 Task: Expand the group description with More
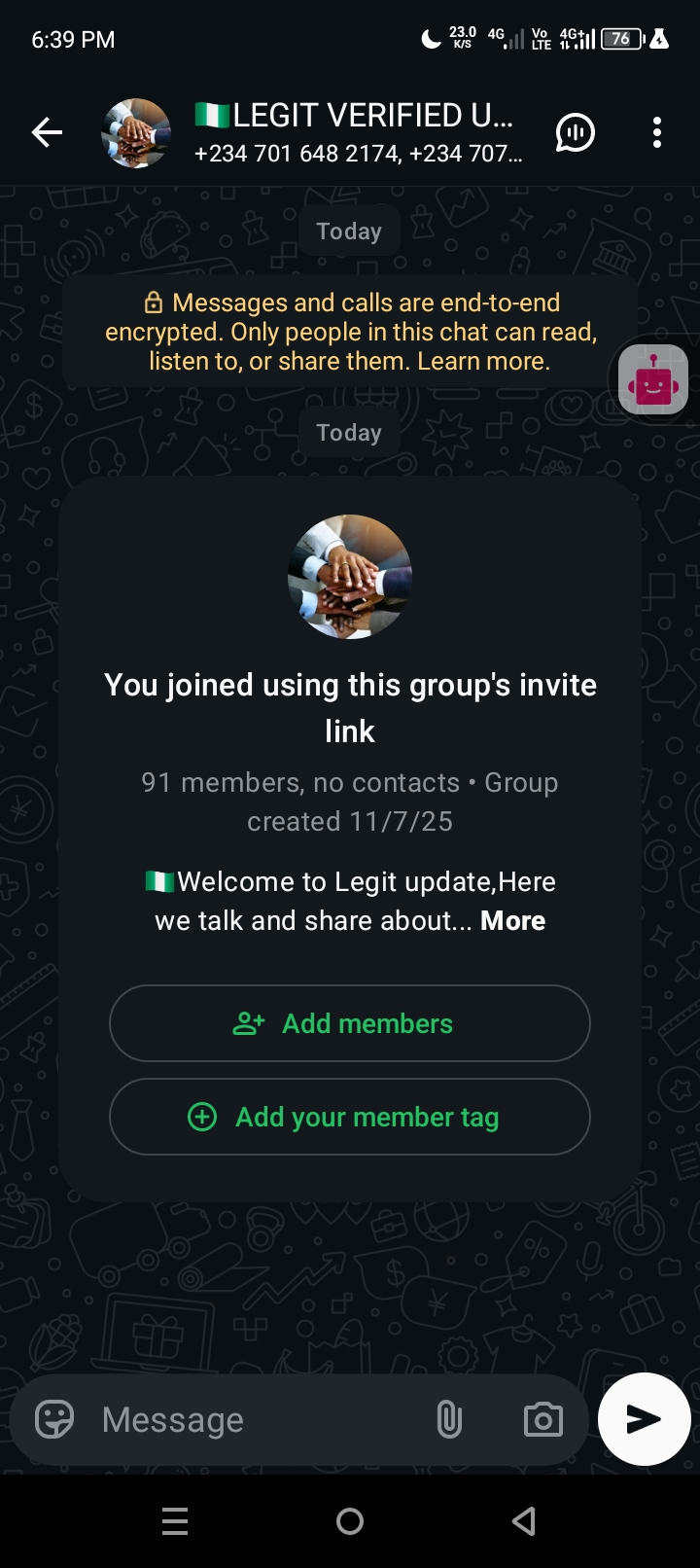point(512,921)
